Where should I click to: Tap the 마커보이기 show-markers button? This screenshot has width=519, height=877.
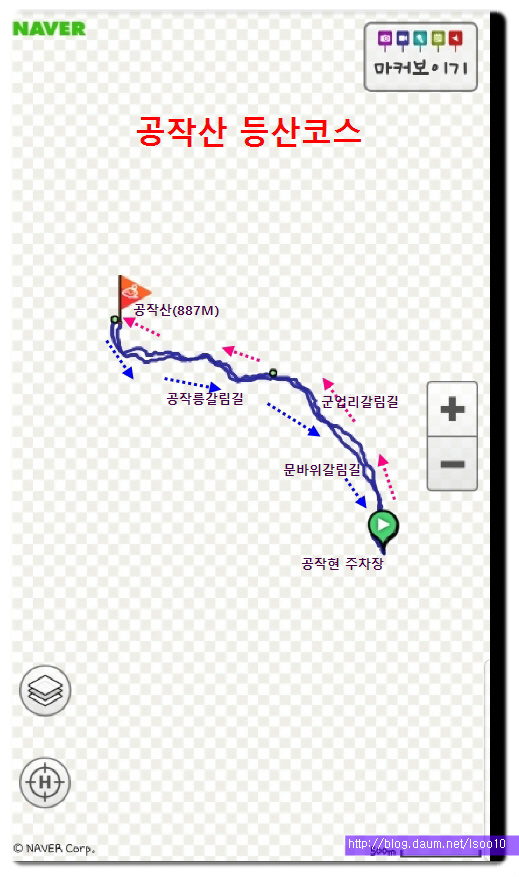(x=421, y=56)
